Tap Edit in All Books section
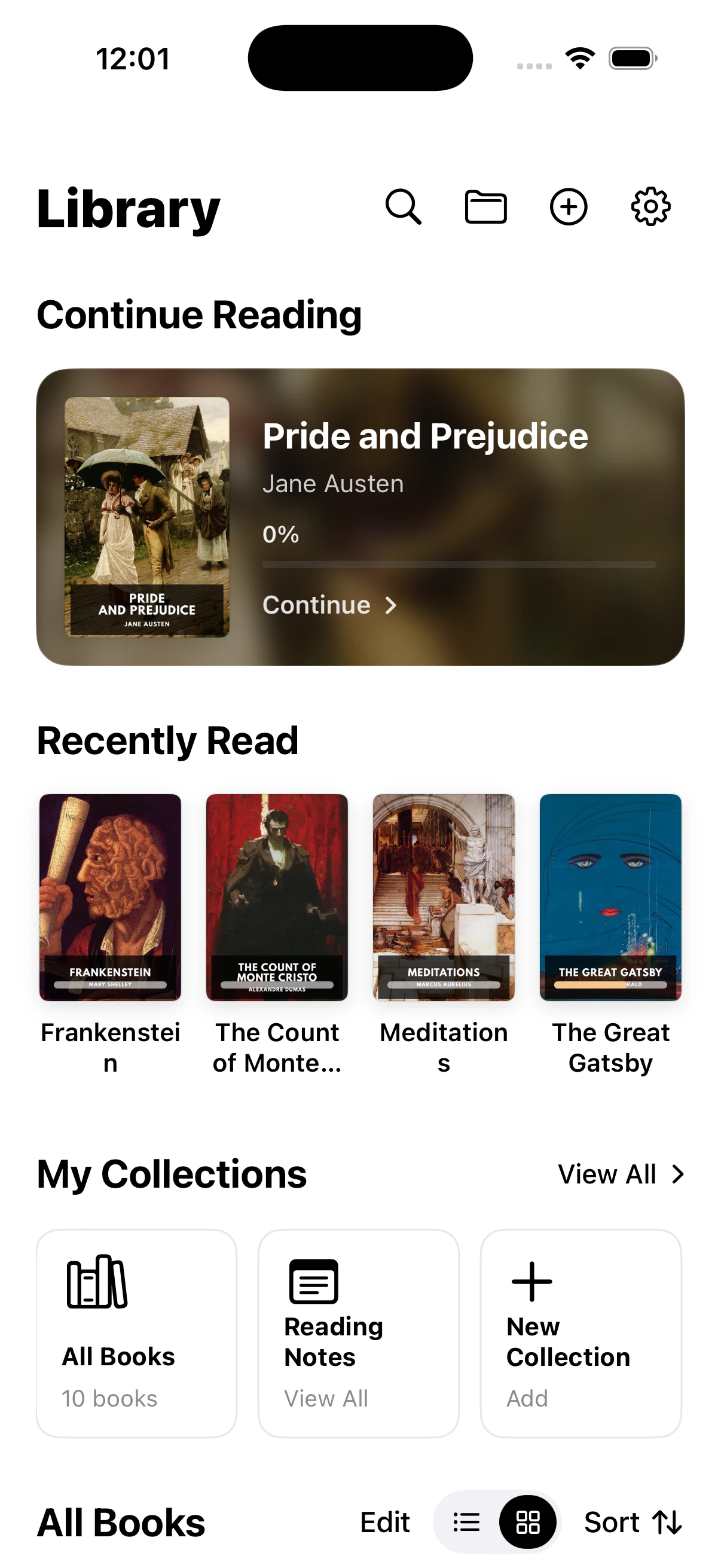 coord(384,1523)
